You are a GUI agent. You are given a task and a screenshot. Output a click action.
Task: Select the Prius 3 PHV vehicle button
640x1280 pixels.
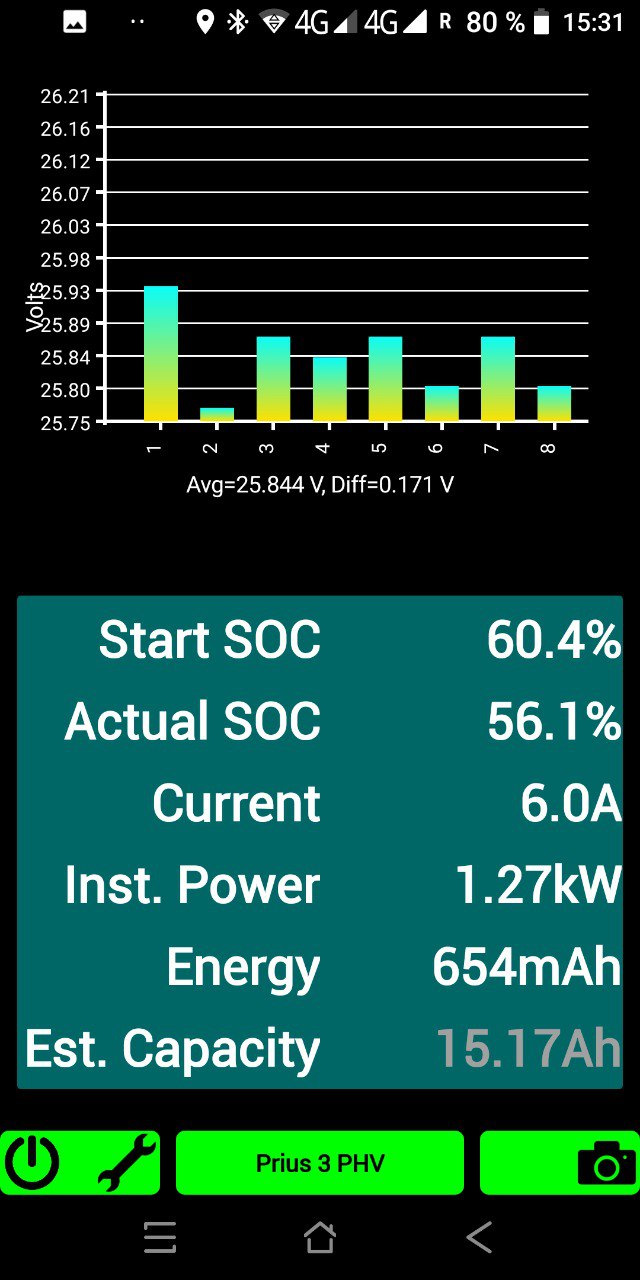[x=320, y=1163]
